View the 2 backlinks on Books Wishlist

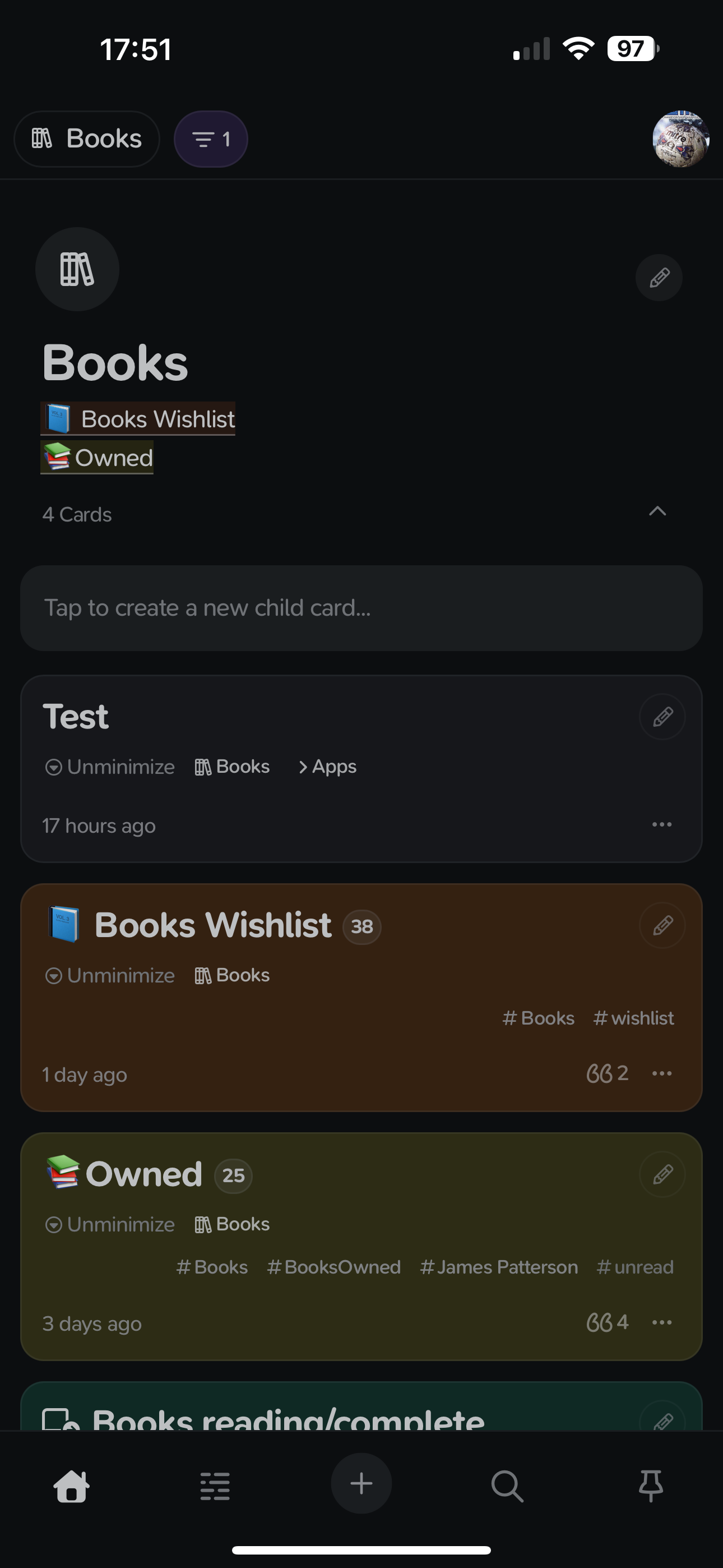tap(608, 1073)
